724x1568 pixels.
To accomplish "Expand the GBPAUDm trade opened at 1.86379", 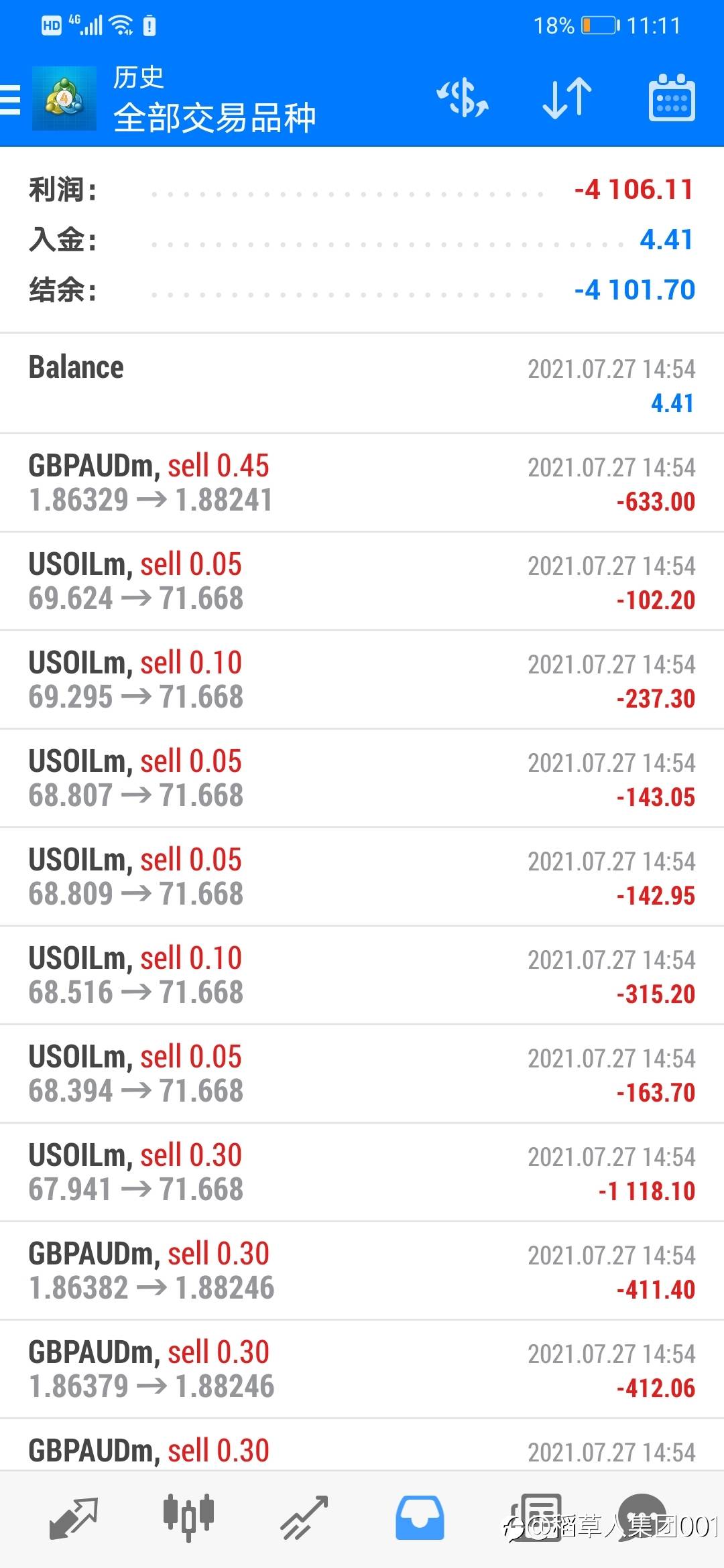I will (362, 1370).
